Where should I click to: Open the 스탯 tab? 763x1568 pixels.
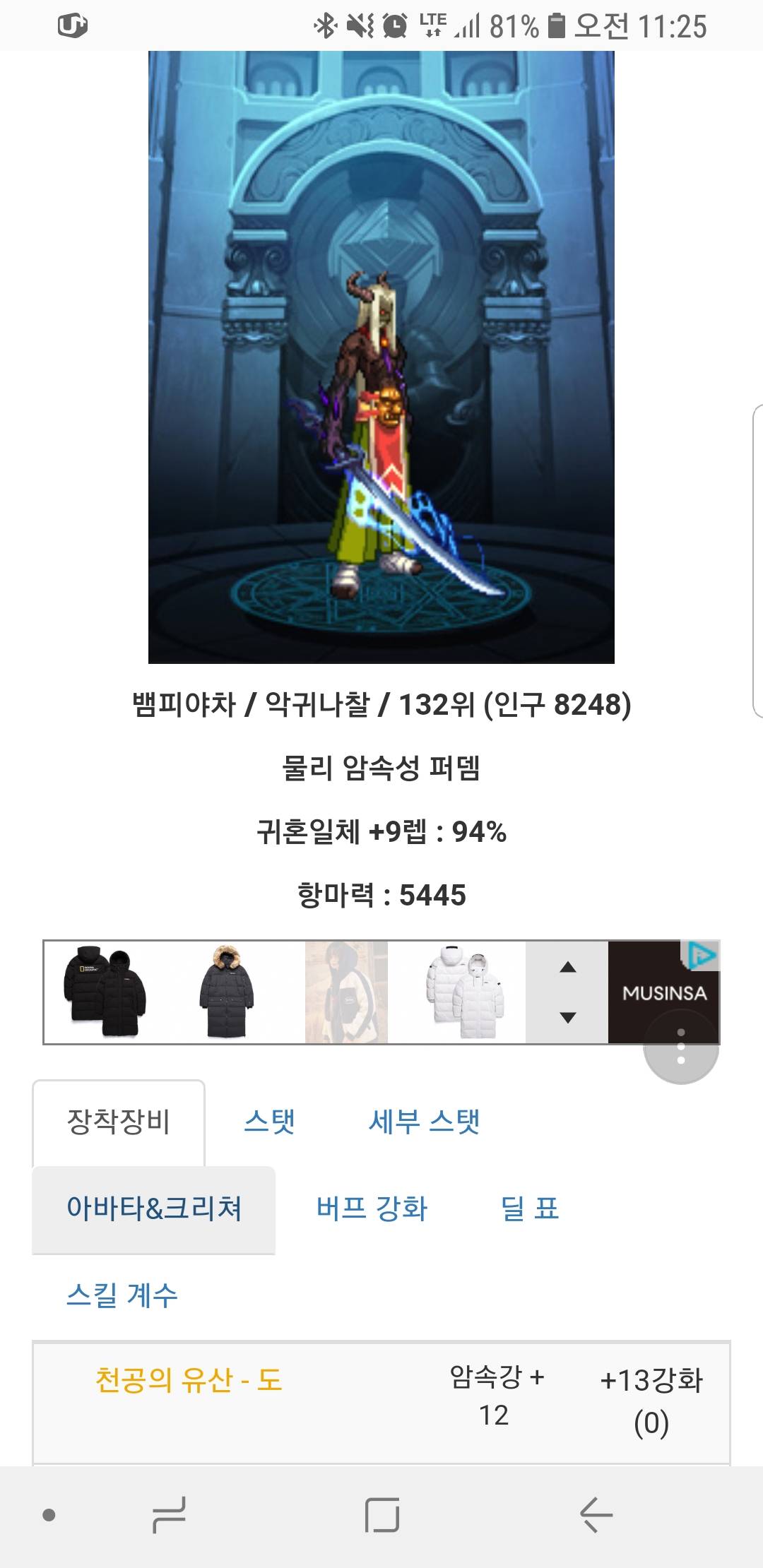269,1122
